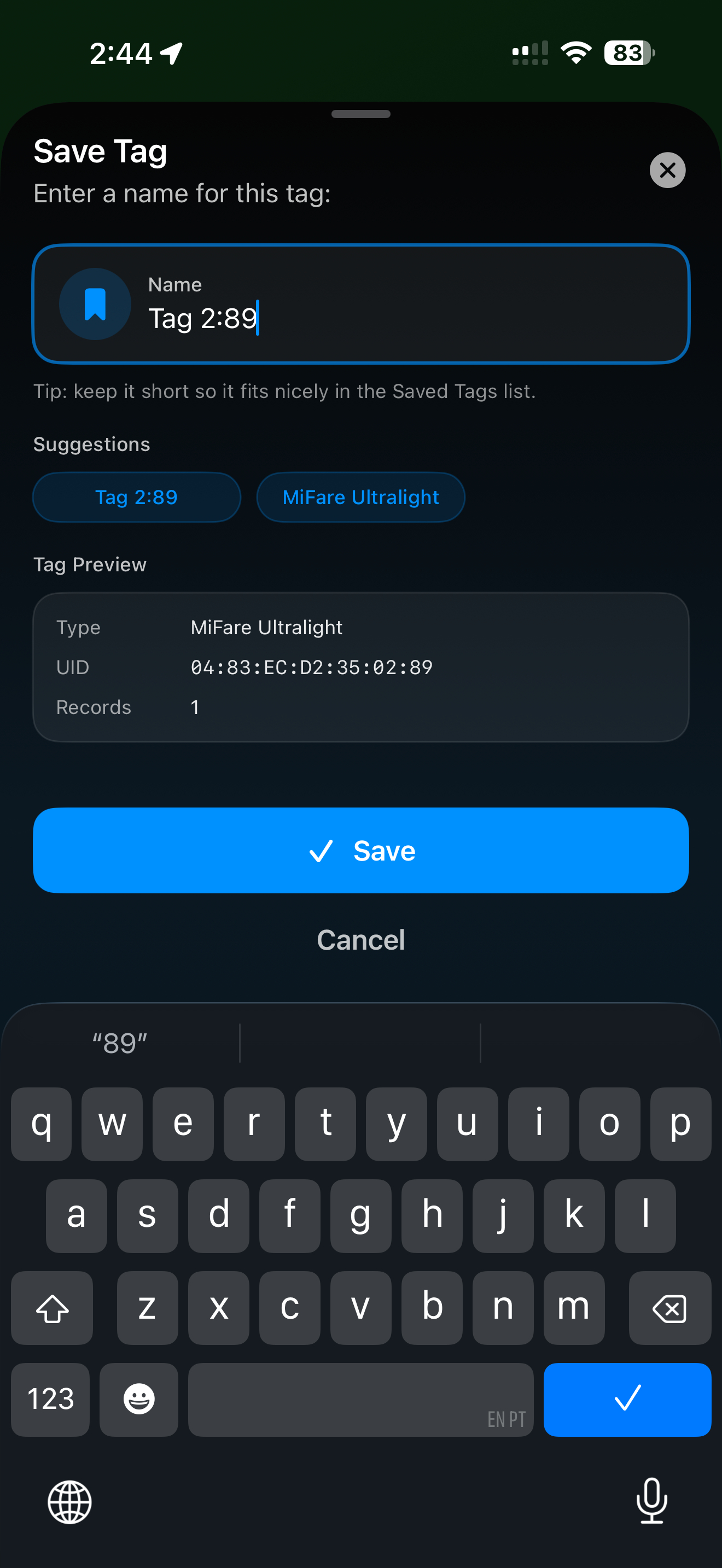The image size is (722, 1568).
Task: Tap the letter "m" key
Action: click(574, 1308)
